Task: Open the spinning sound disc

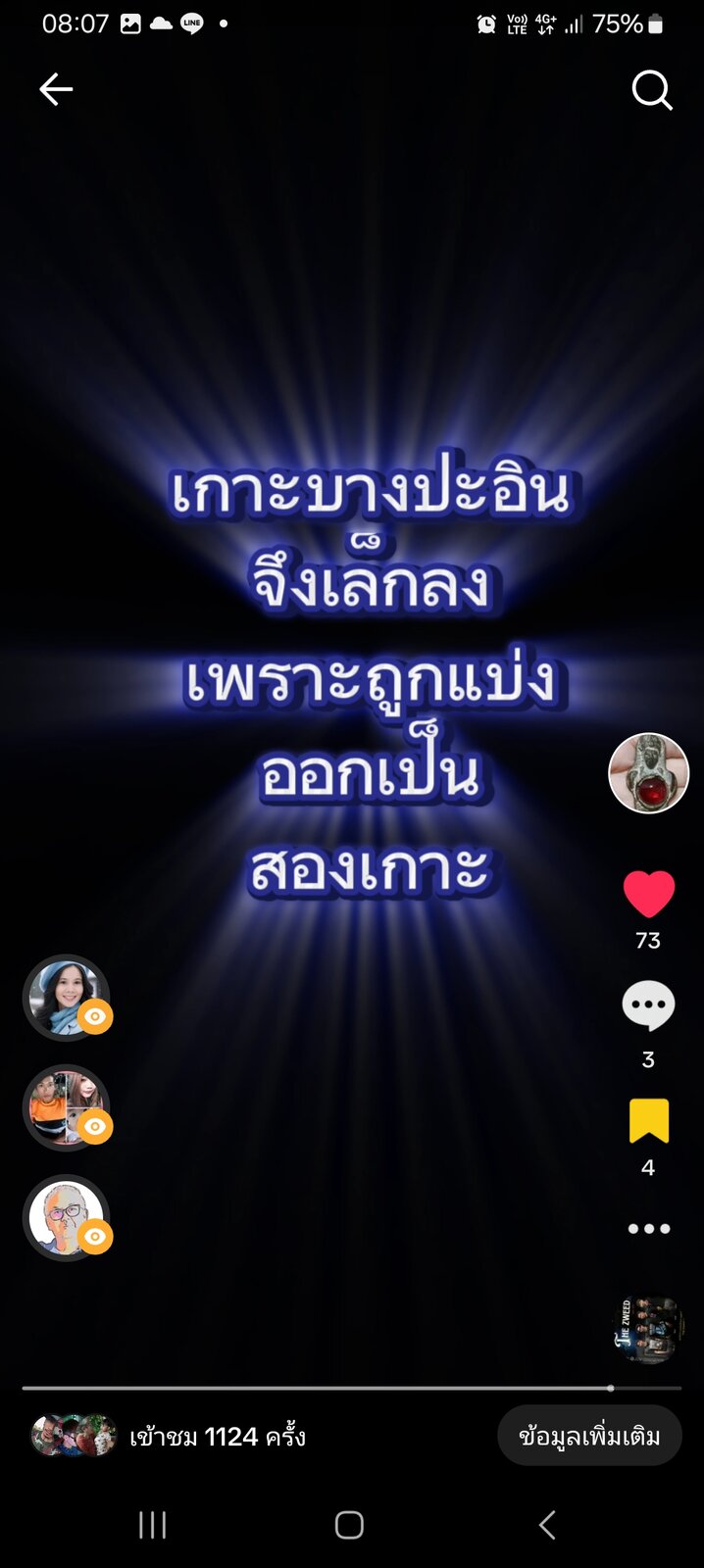Action: 648,1330
